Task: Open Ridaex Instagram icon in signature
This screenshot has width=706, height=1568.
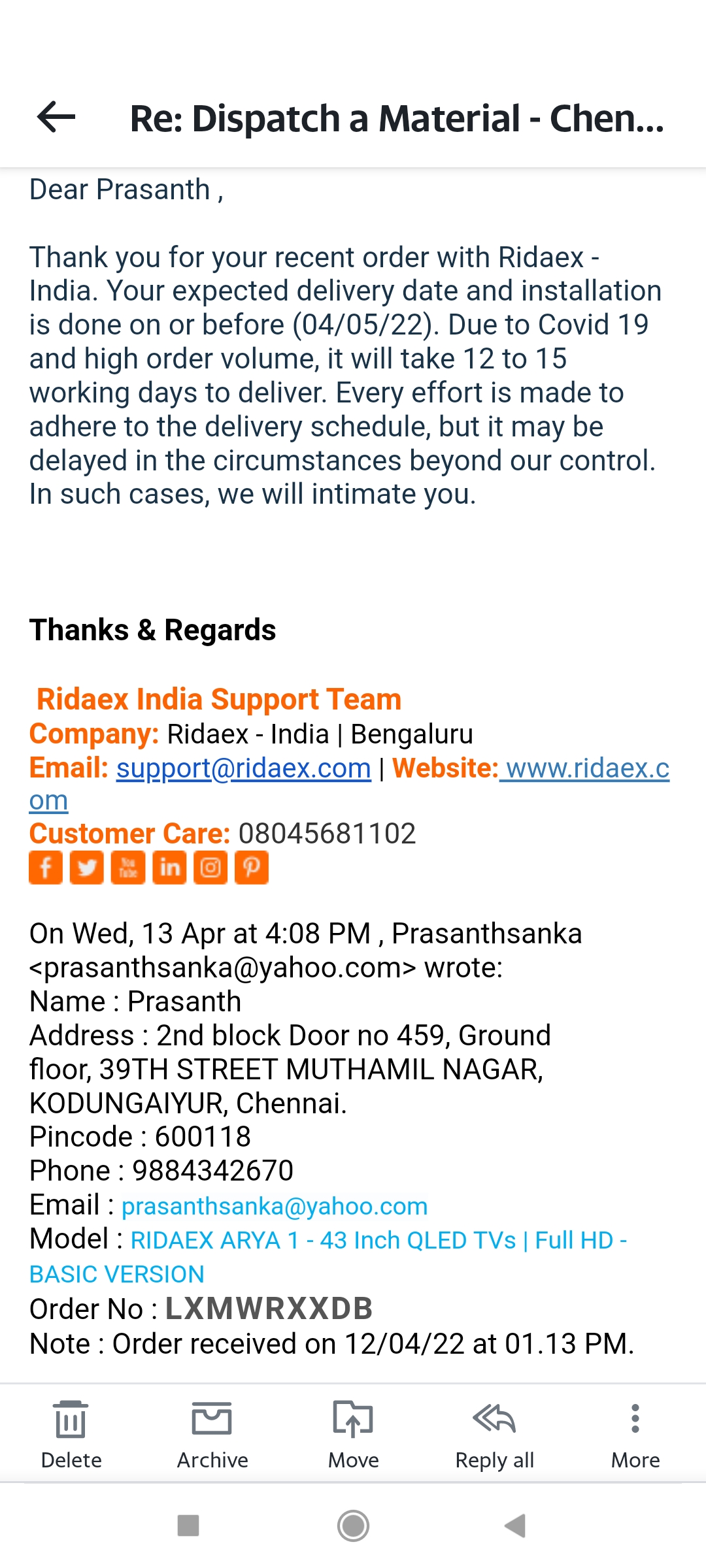Action: (210, 868)
